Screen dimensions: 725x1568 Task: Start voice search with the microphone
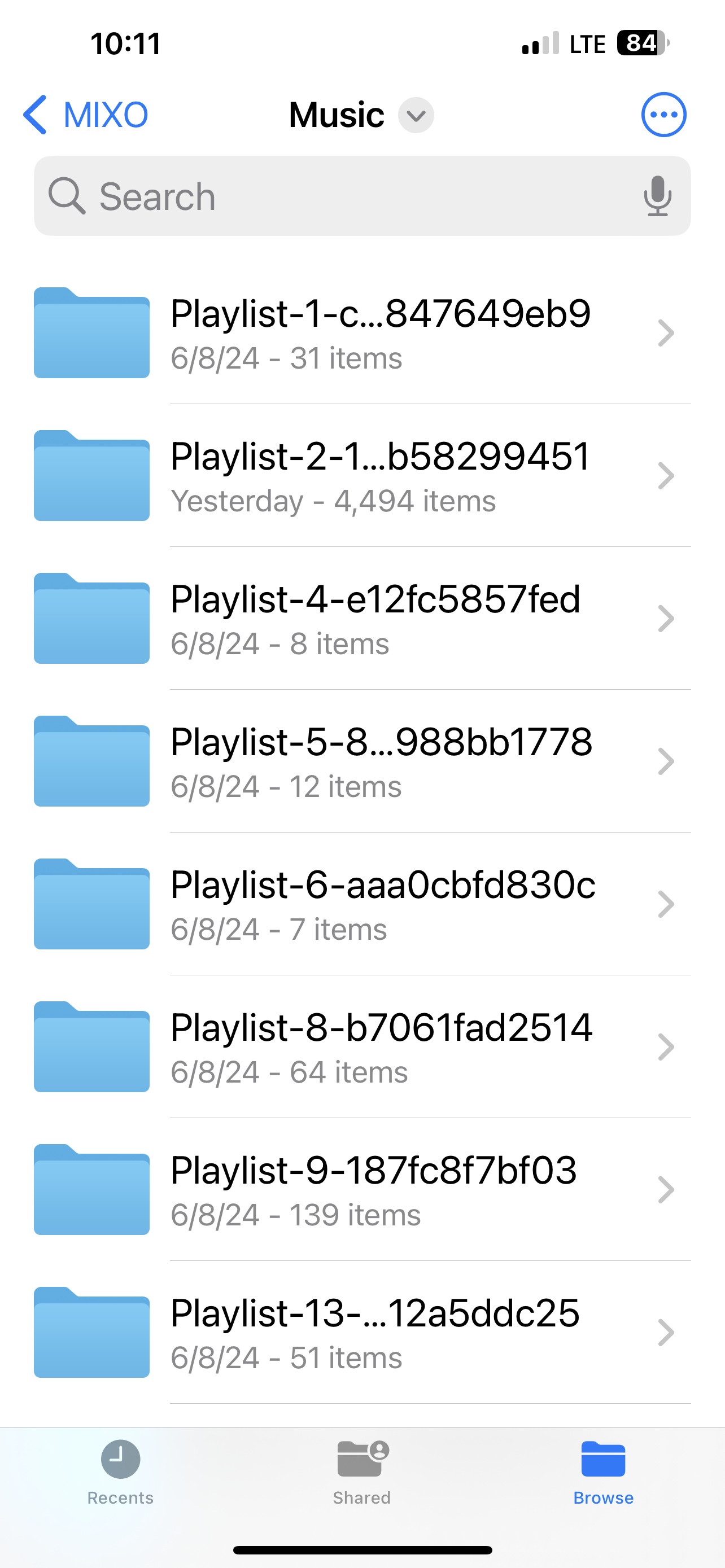(657, 196)
